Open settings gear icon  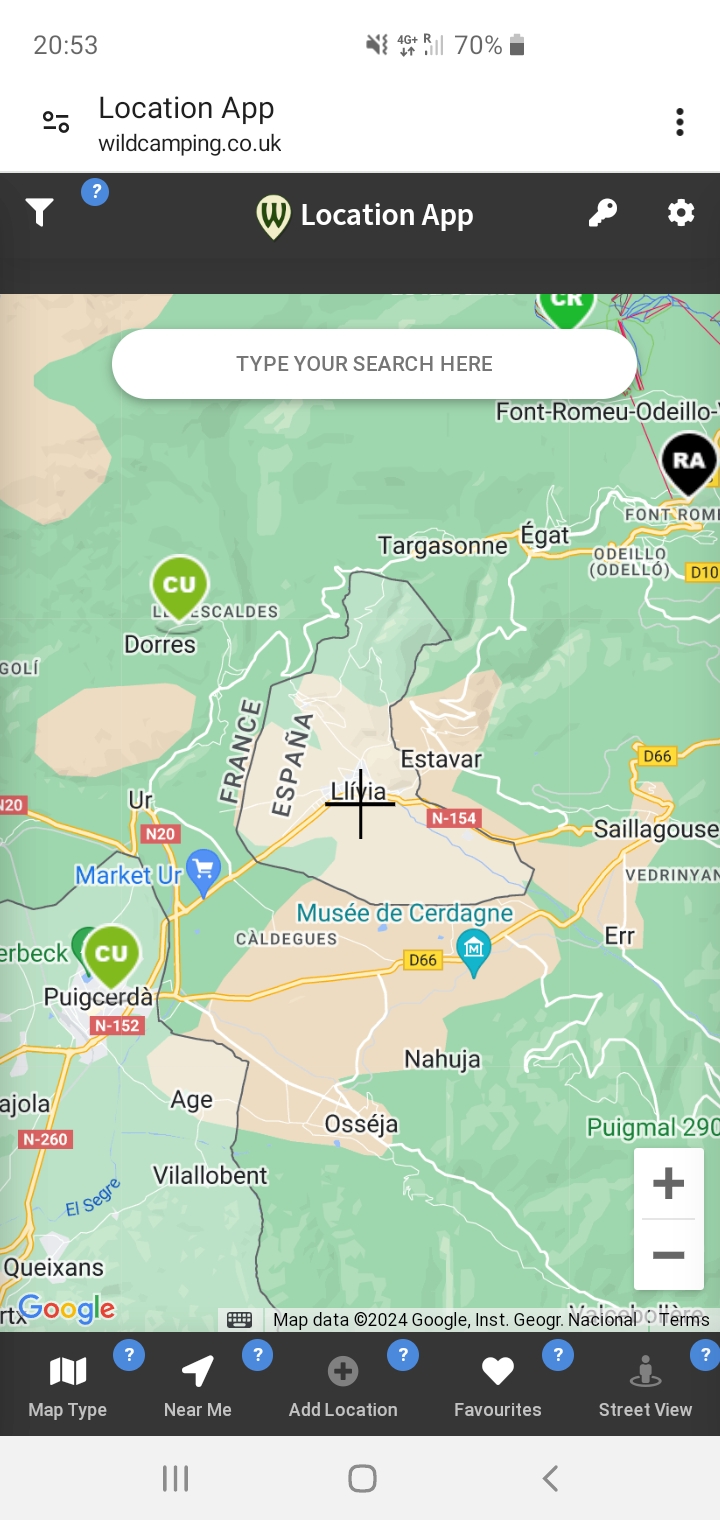(681, 212)
